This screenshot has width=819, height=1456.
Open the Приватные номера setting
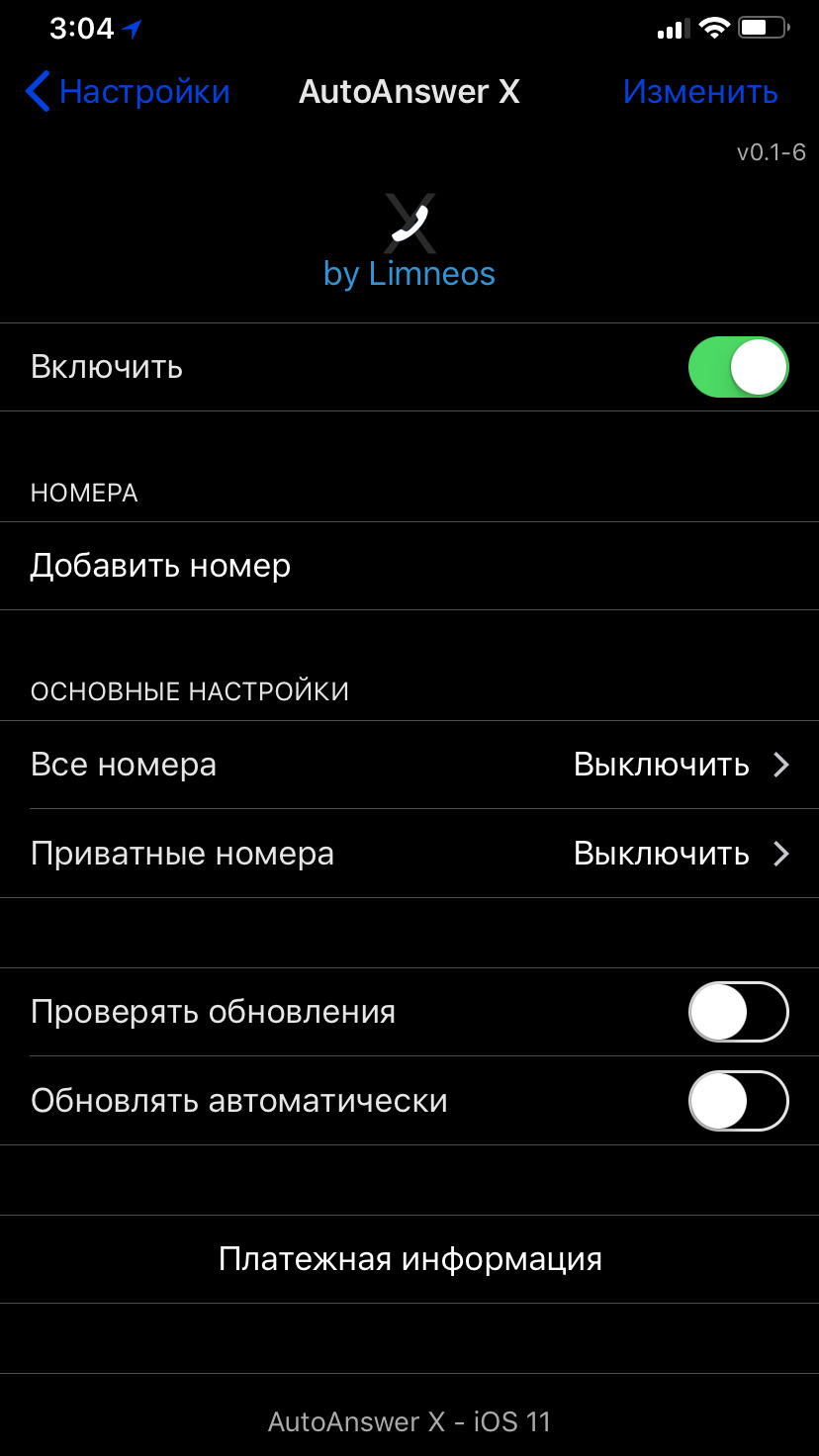pyautogui.click(x=409, y=854)
